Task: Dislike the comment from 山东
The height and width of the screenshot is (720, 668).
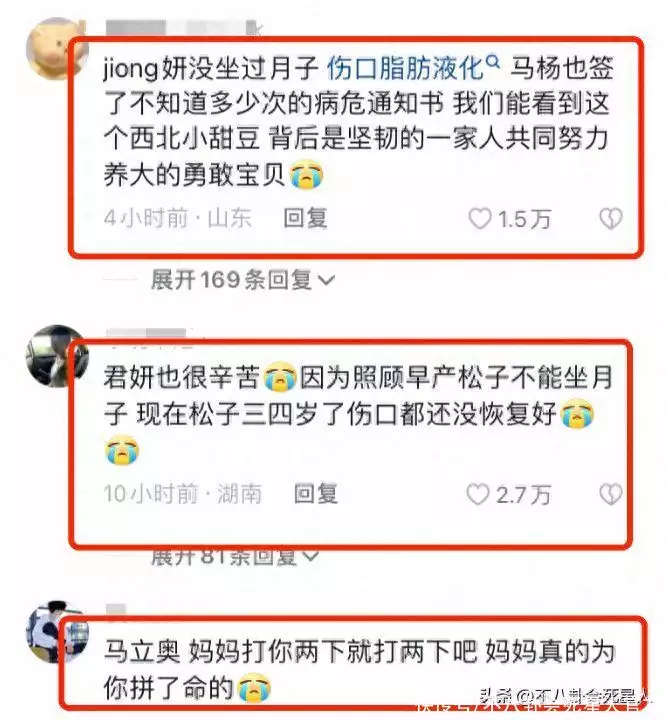Action: [610, 218]
